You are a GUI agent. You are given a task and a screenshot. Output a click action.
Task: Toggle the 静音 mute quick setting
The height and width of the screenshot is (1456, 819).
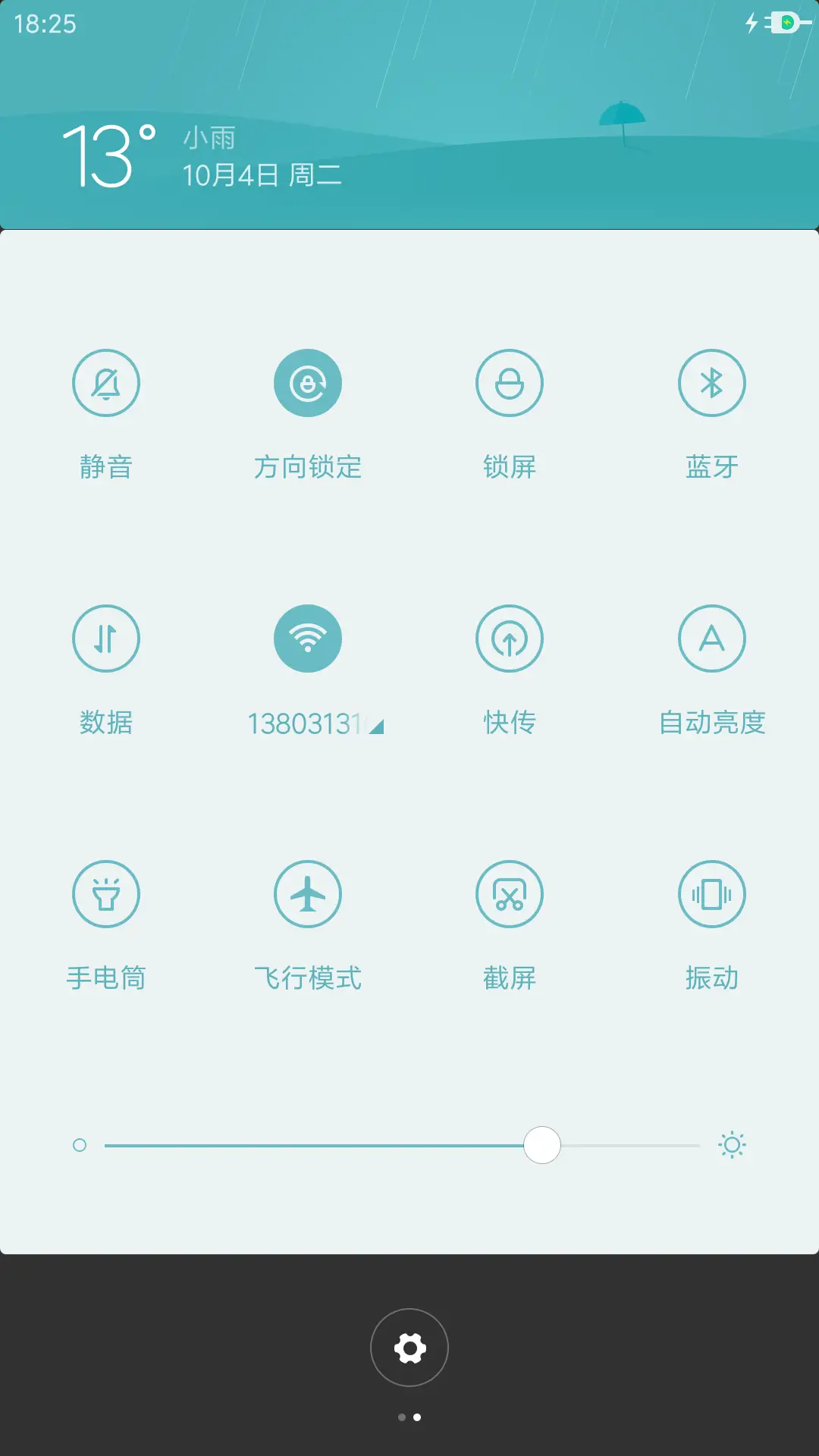(106, 383)
